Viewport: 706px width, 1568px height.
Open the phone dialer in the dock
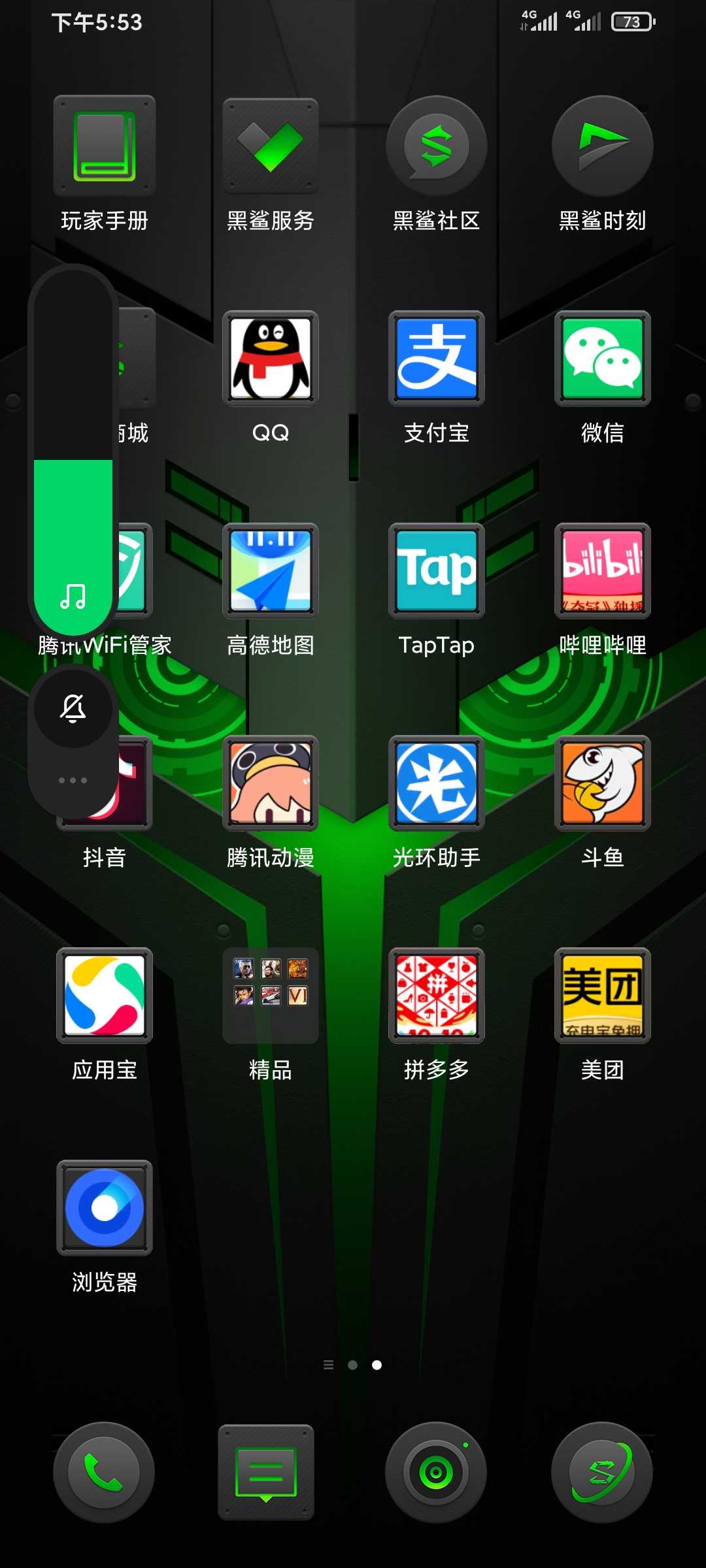[104, 1473]
